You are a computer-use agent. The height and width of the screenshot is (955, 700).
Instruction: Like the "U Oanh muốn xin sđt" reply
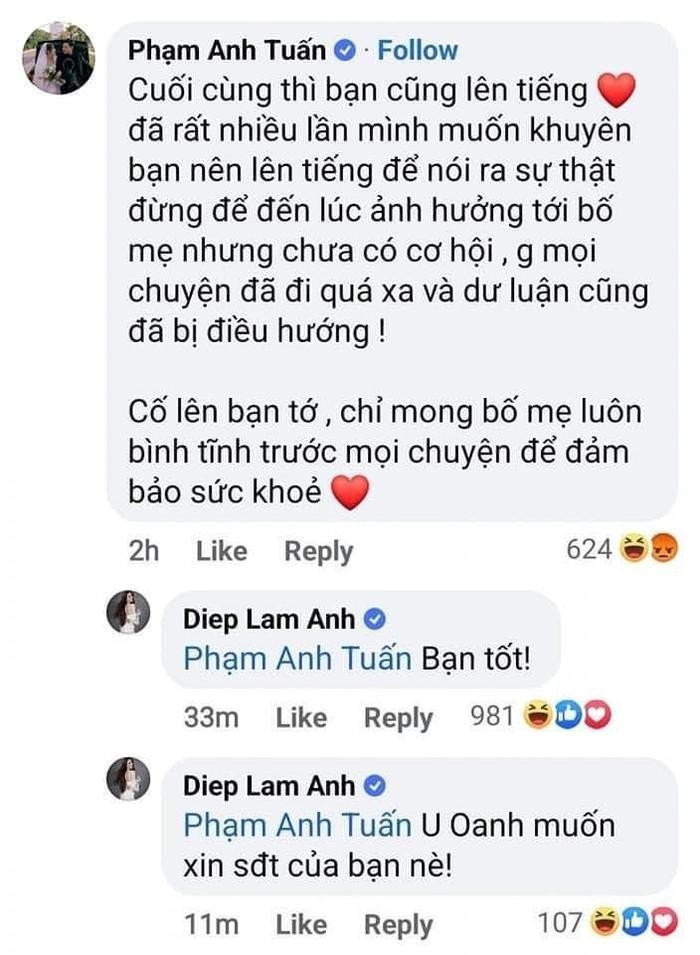pos(301,925)
